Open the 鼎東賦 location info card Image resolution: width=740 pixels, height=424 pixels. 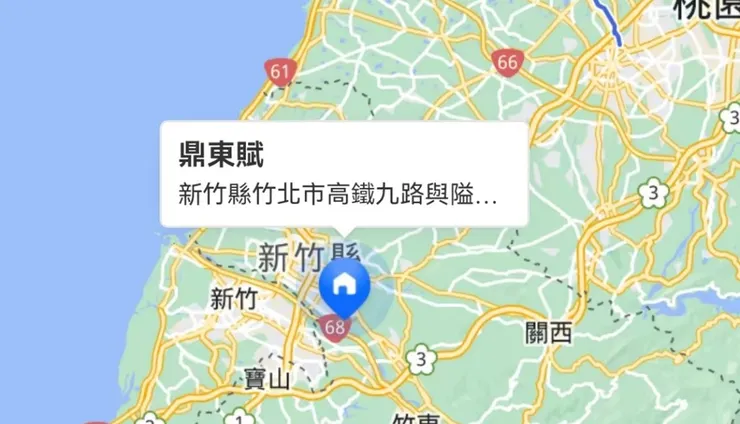click(x=343, y=174)
